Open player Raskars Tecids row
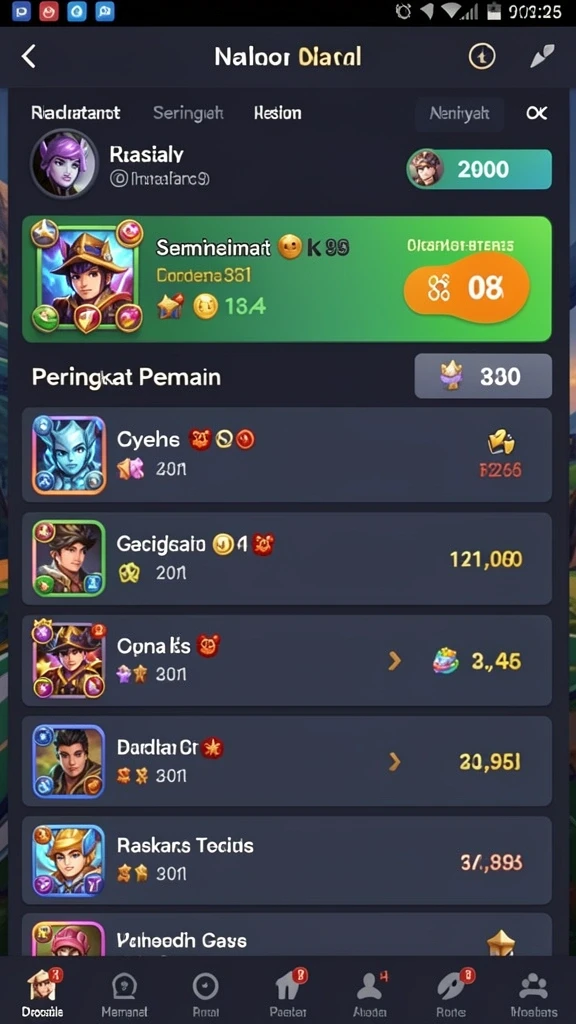Image resolution: width=576 pixels, height=1024 pixels. pos(287,861)
